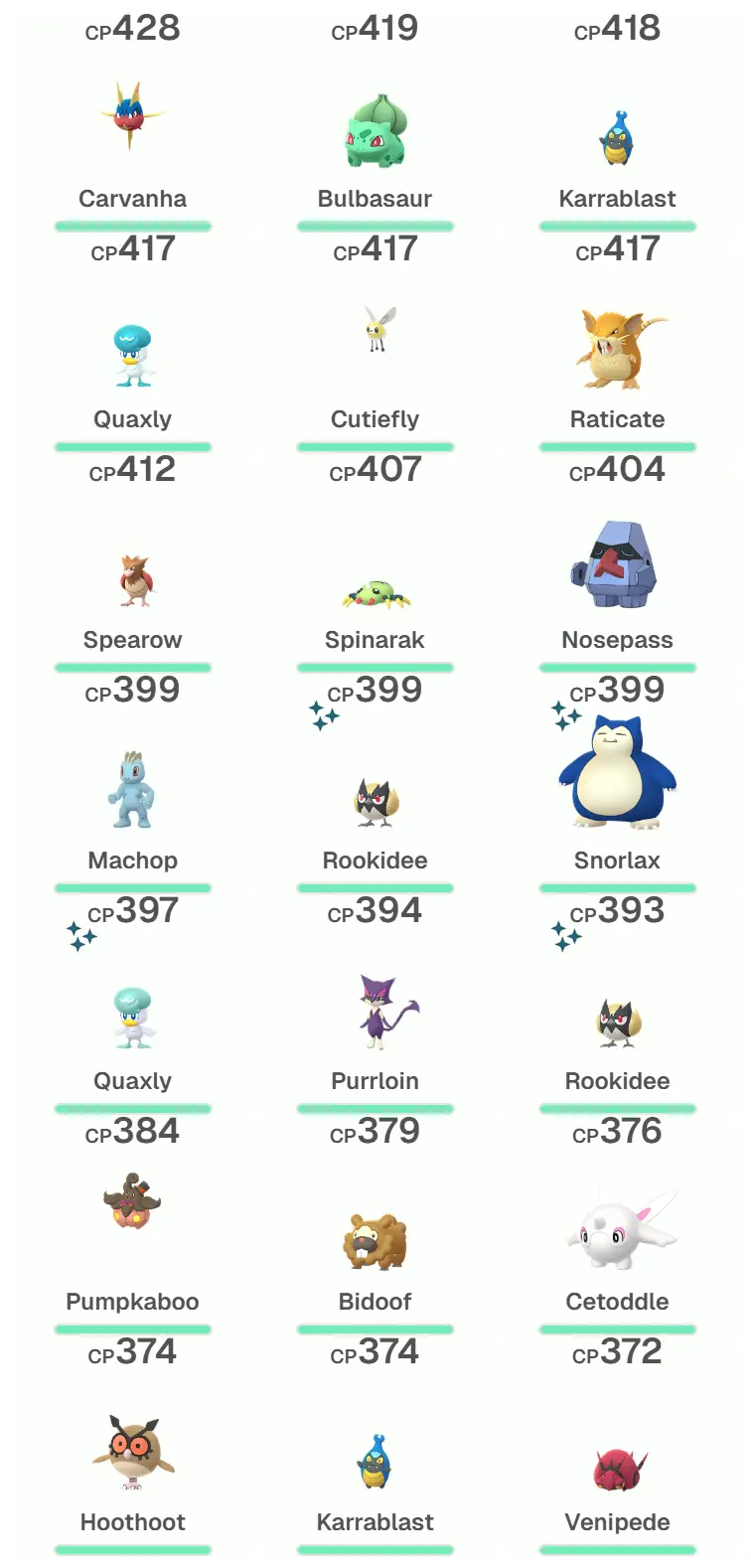
Task: View Nosepass CP404
Action: 617,561
